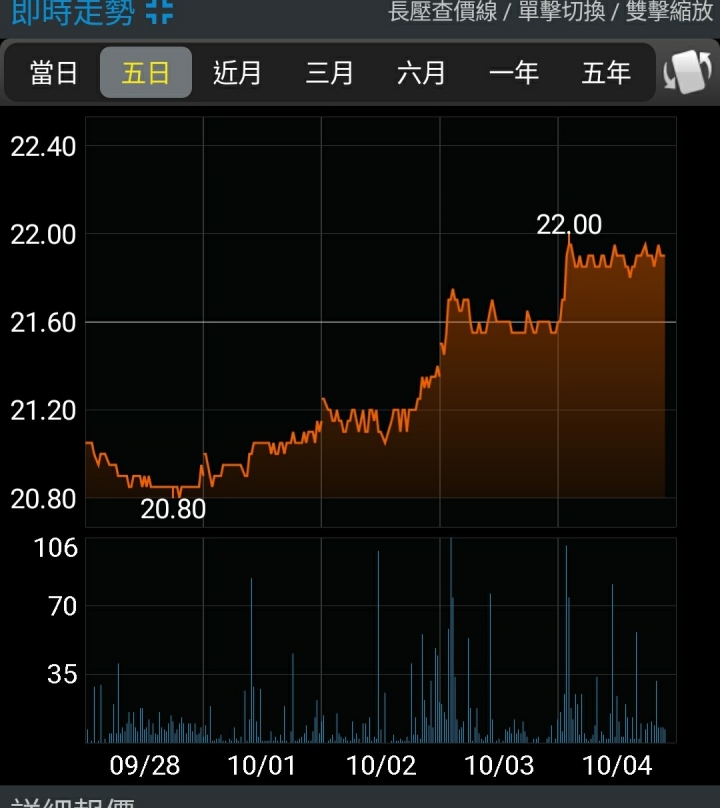Select the 五年 time range
This screenshot has height=808, width=720.
pos(606,73)
